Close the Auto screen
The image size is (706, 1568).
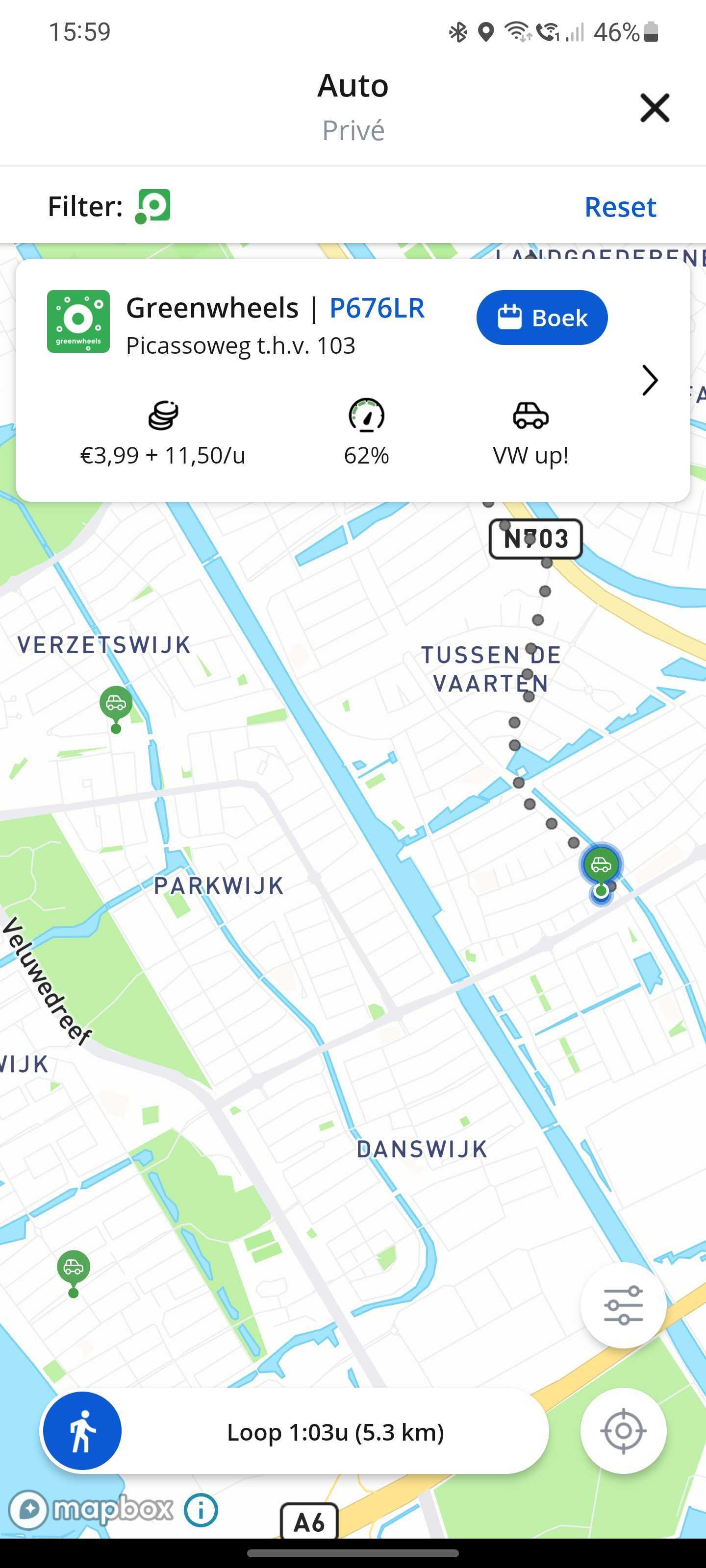[x=654, y=108]
